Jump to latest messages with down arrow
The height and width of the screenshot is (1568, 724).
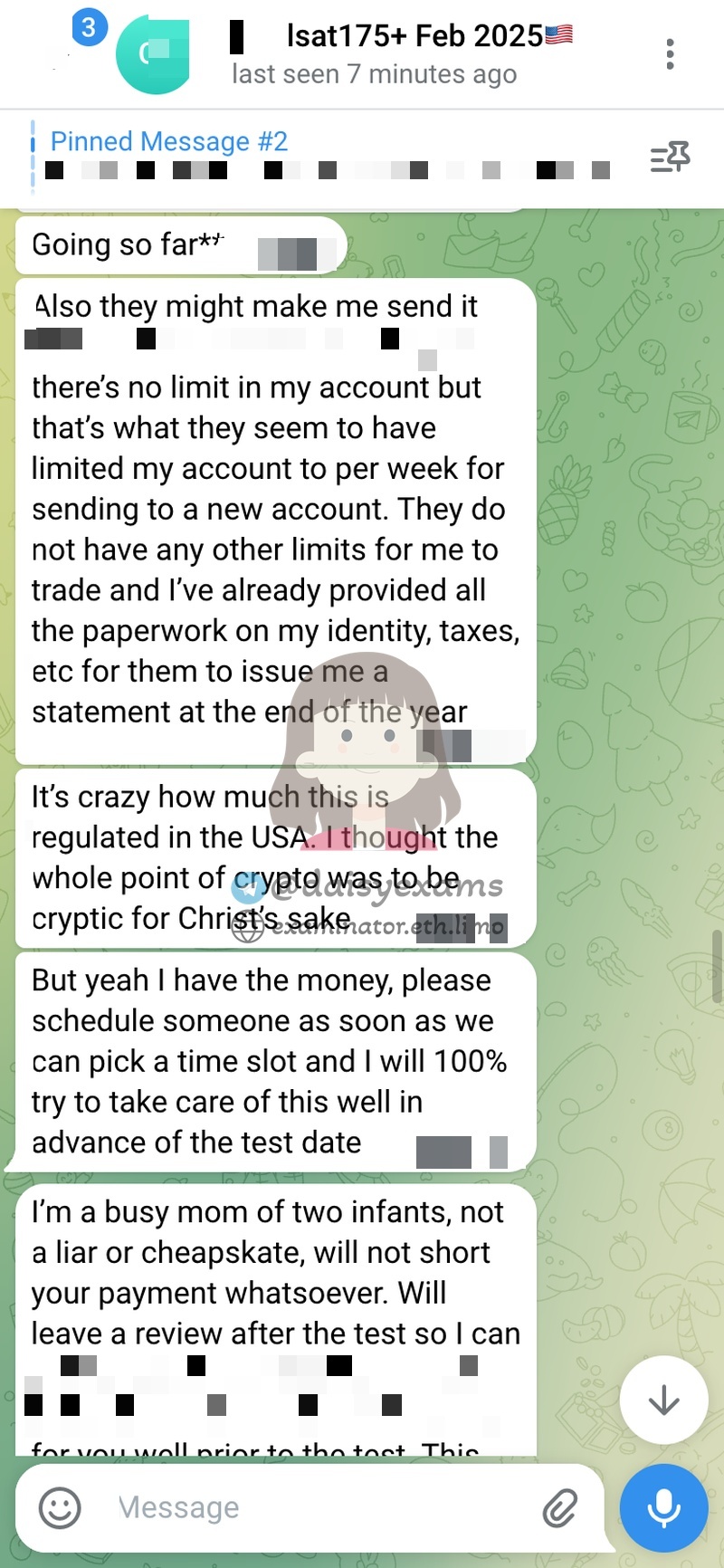click(663, 1400)
